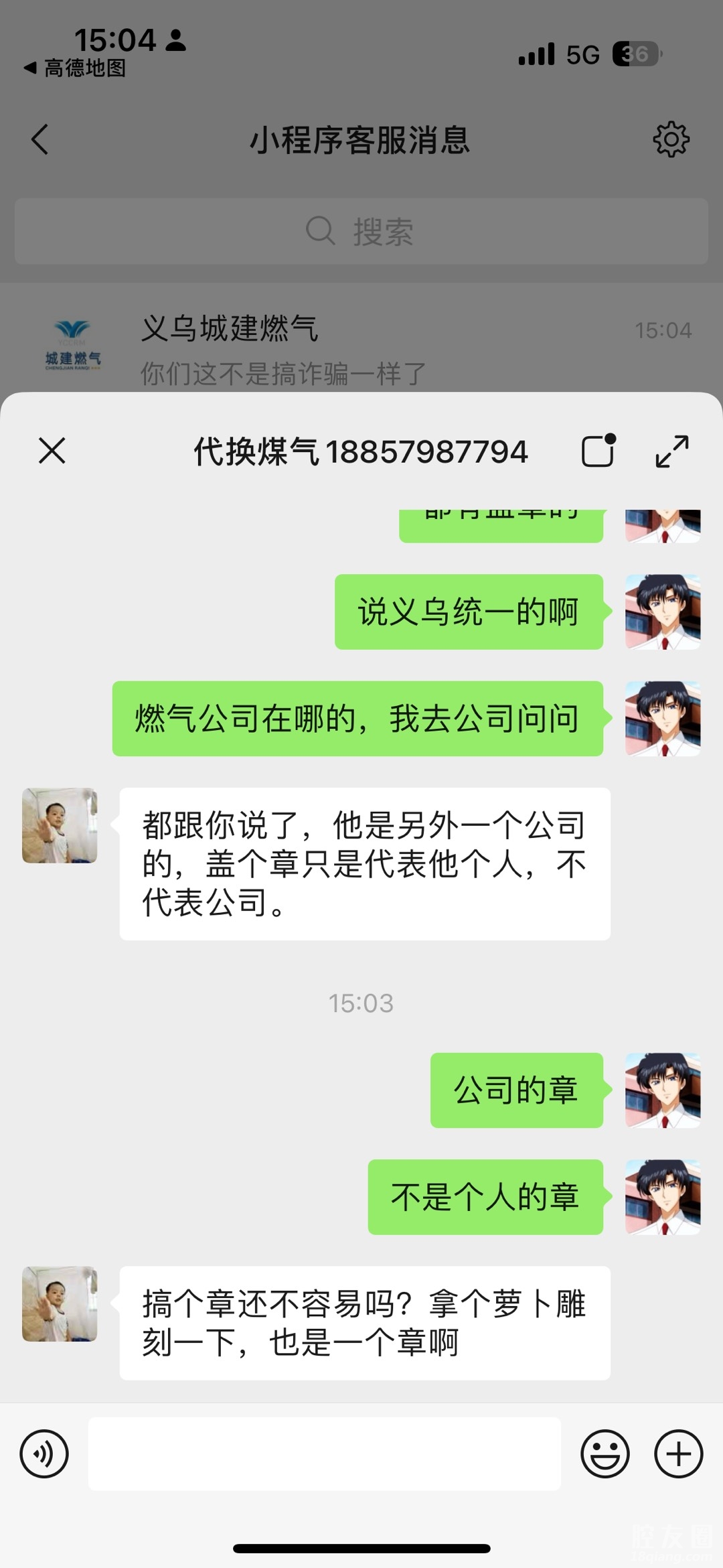Open the settings gear
The height and width of the screenshot is (1568, 723).
pyautogui.click(x=671, y=139)
